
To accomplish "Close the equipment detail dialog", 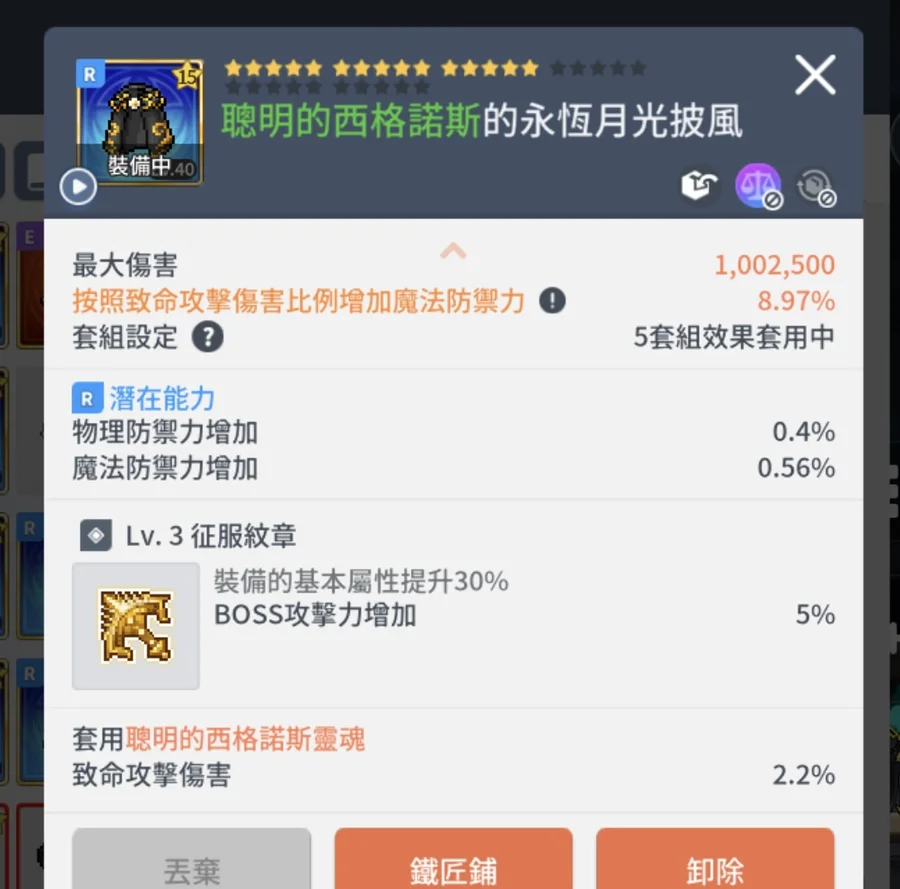I will pos(814,75).
